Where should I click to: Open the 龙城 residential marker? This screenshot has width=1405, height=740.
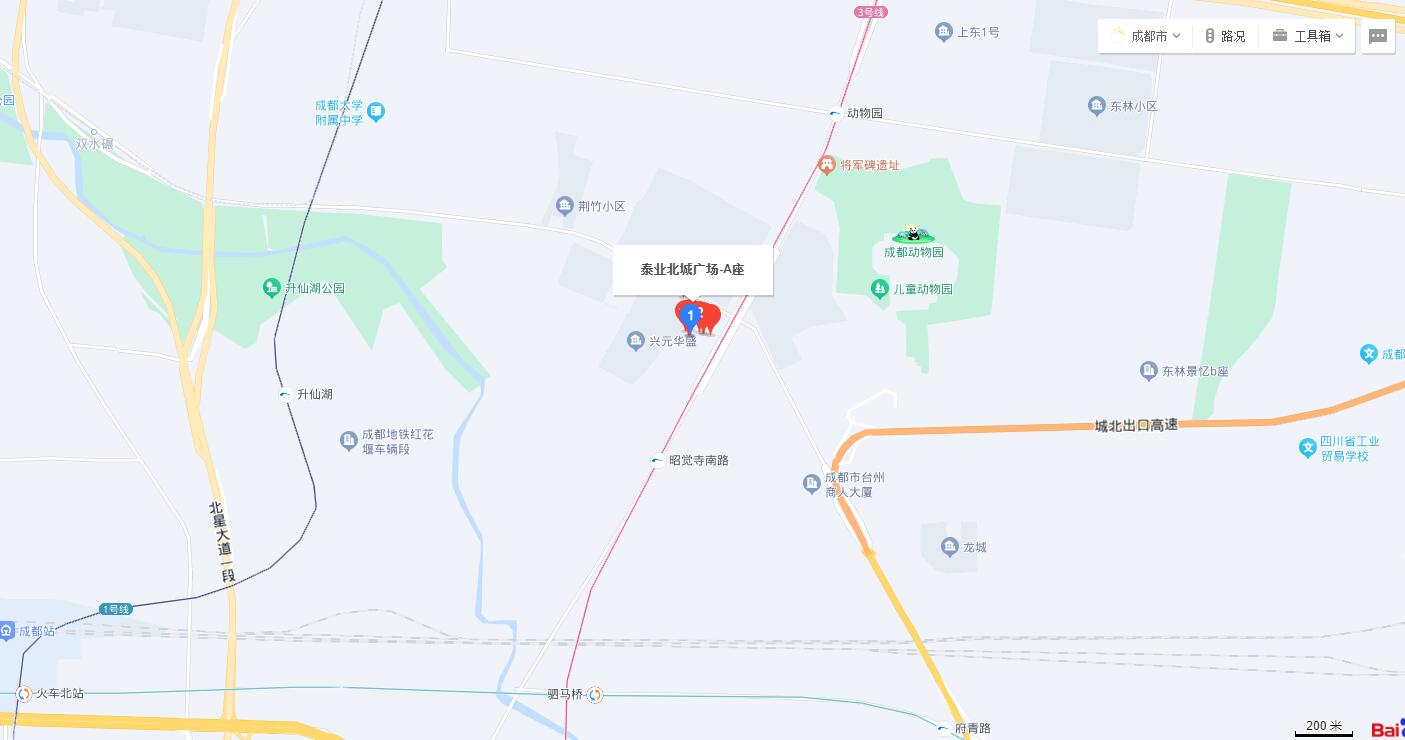(950, 547)
